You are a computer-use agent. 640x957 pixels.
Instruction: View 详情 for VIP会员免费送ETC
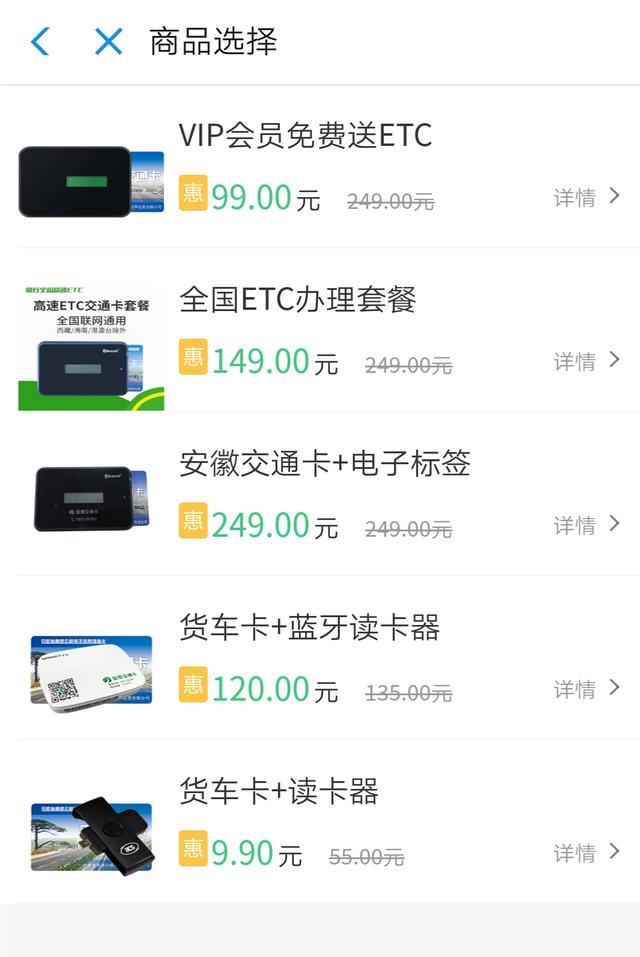coord(587,197)
